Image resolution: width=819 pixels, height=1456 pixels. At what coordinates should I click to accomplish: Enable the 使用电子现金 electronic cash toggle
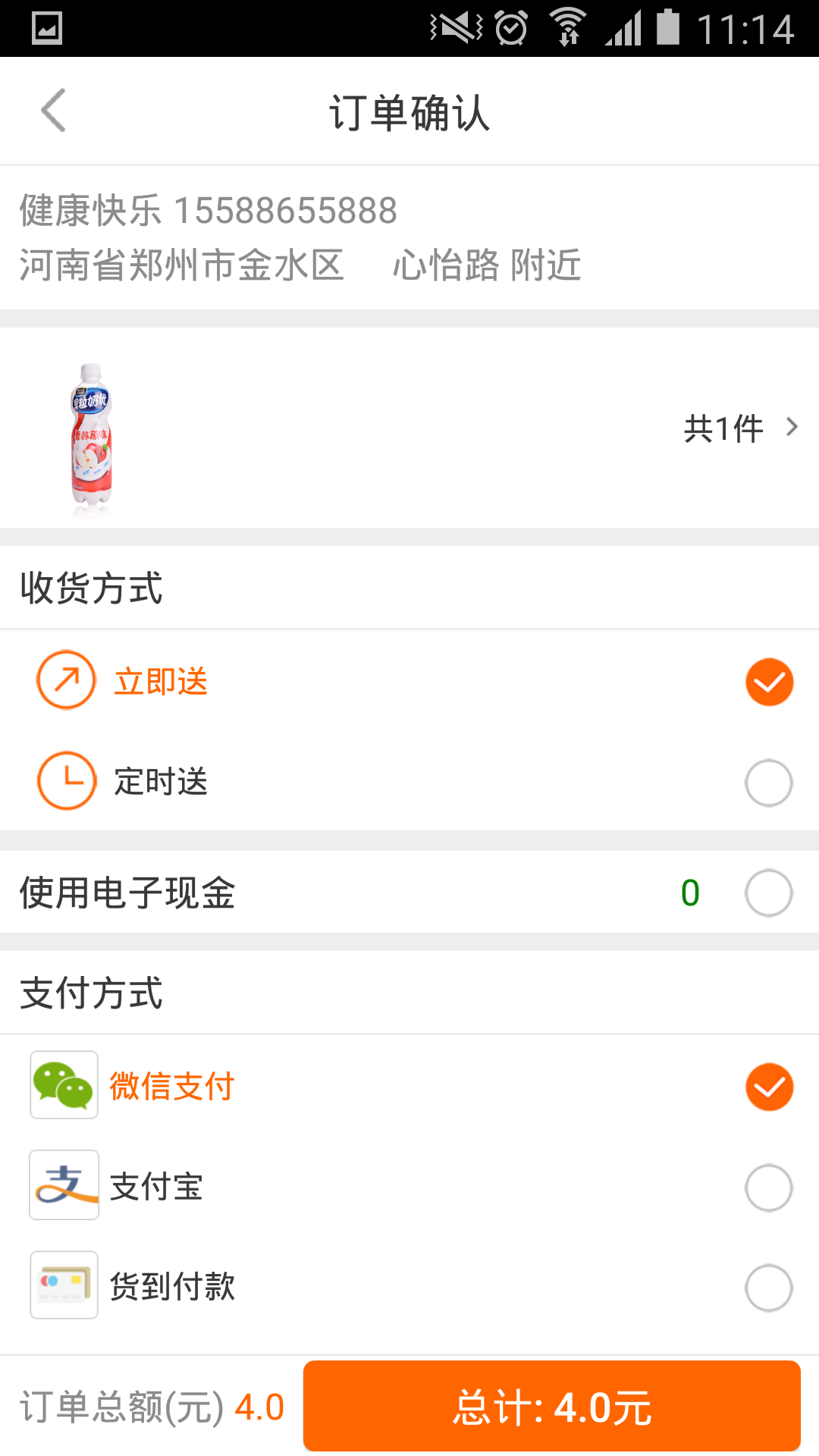click(x=769, y=893)
